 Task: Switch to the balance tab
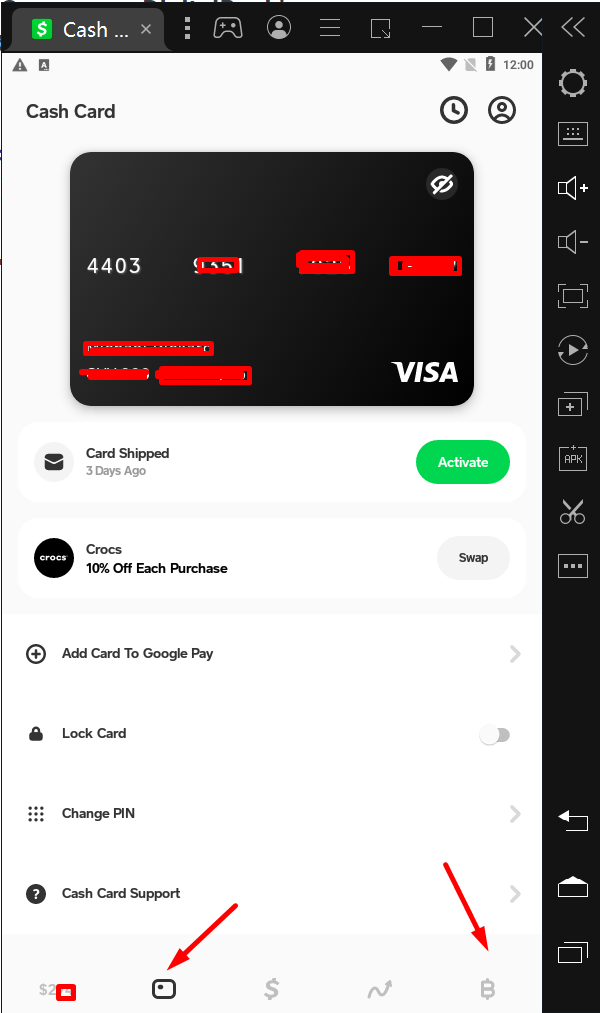[x=56, y=990]
